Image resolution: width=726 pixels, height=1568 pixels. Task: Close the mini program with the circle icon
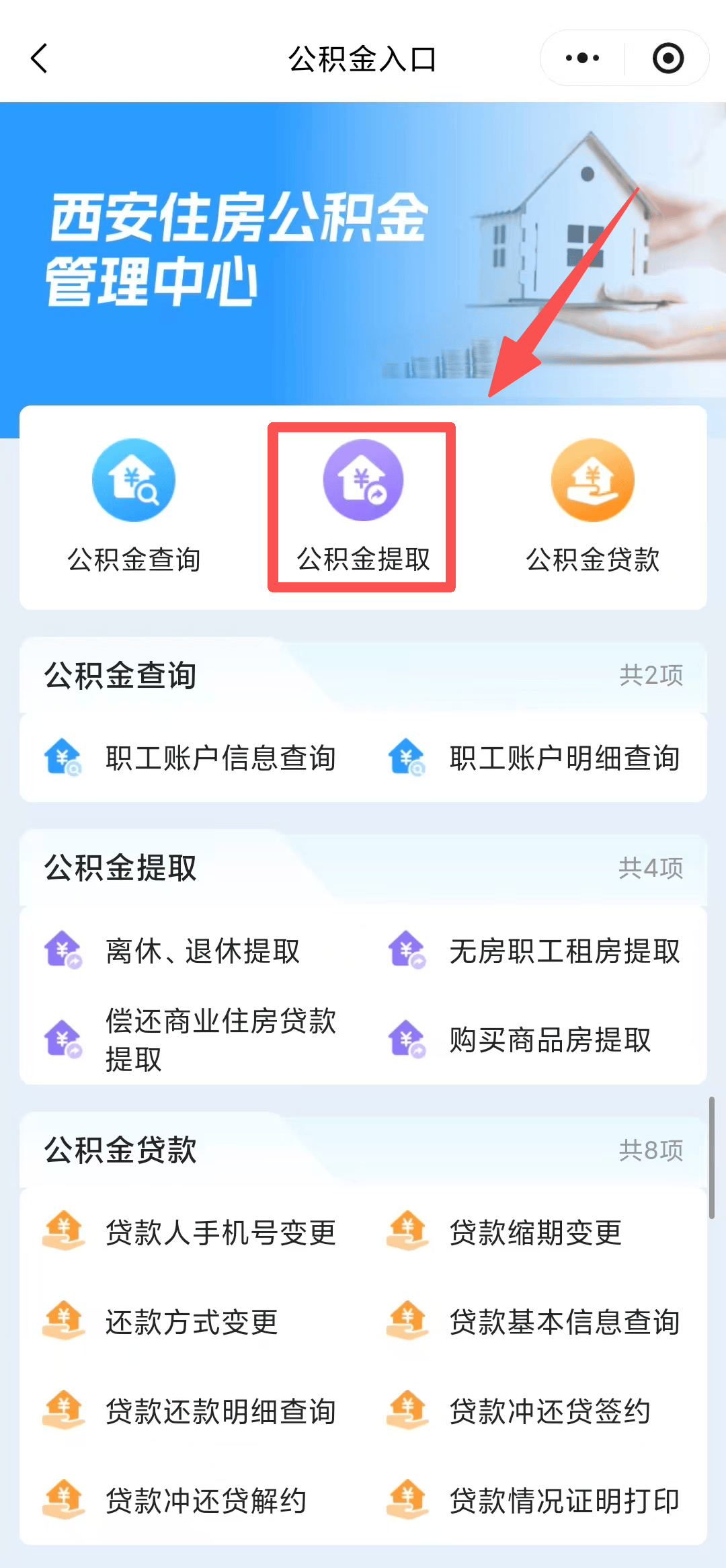point(668,58)
